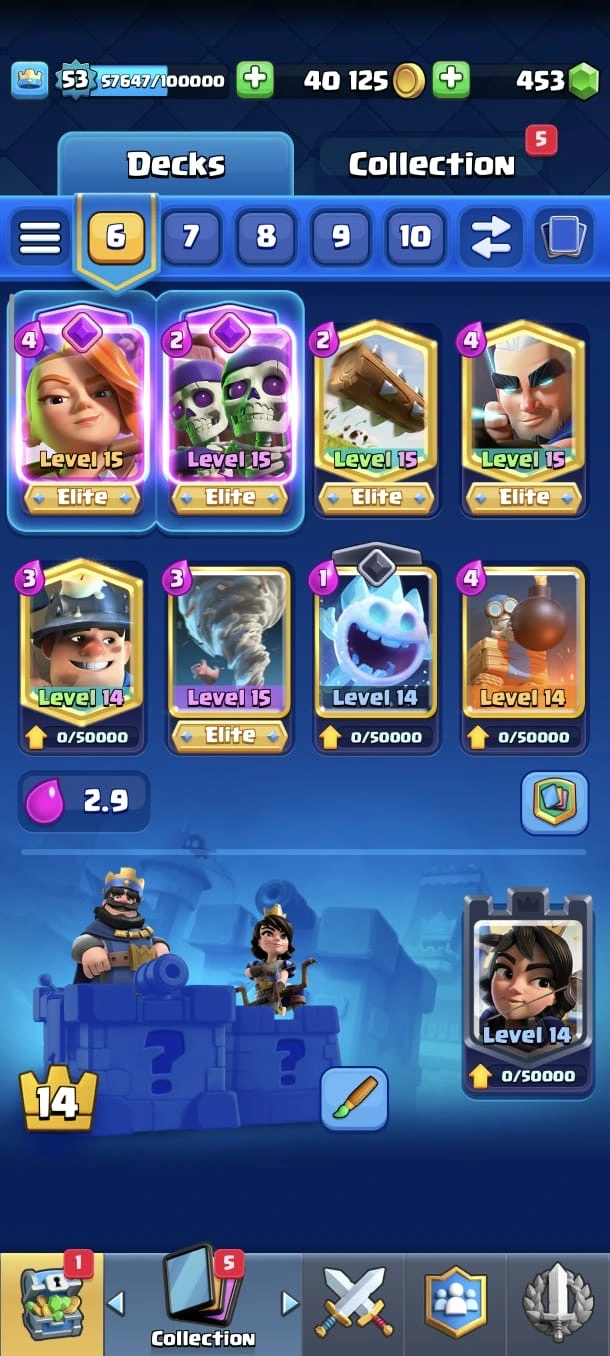
Task: Select deck slot 9
Action: [340, 237]
